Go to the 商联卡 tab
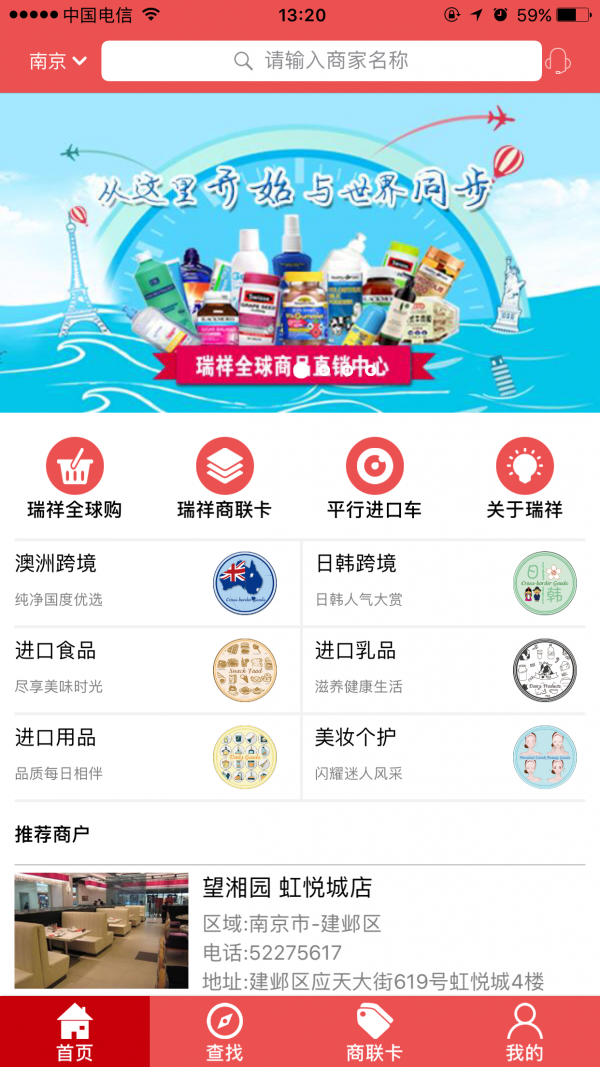 (375, 1032)
